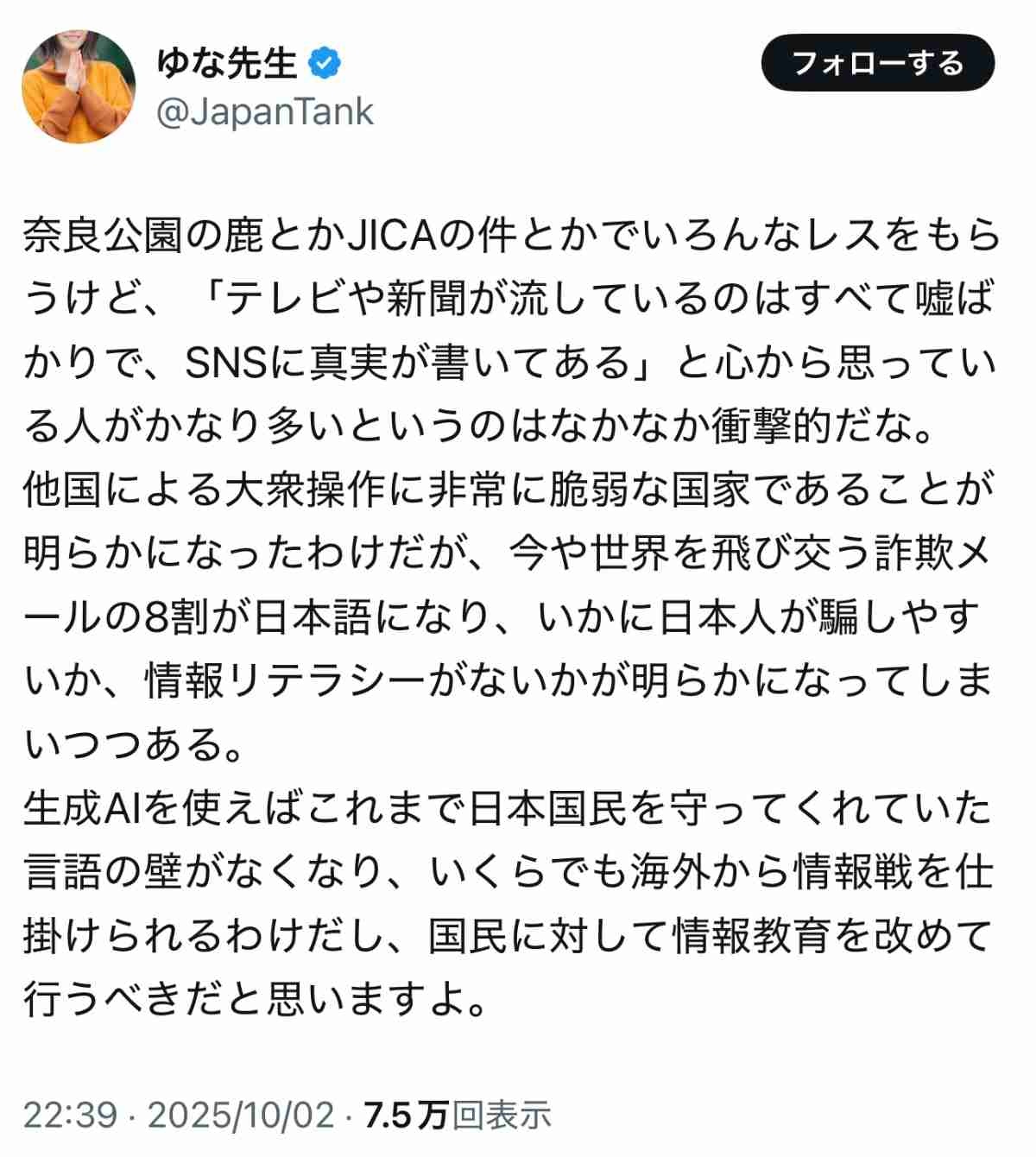Open ゆな先生's profile picture
Image resolution: width=1036 pixels, height=1157 pixels.
(x=79, y=85)
